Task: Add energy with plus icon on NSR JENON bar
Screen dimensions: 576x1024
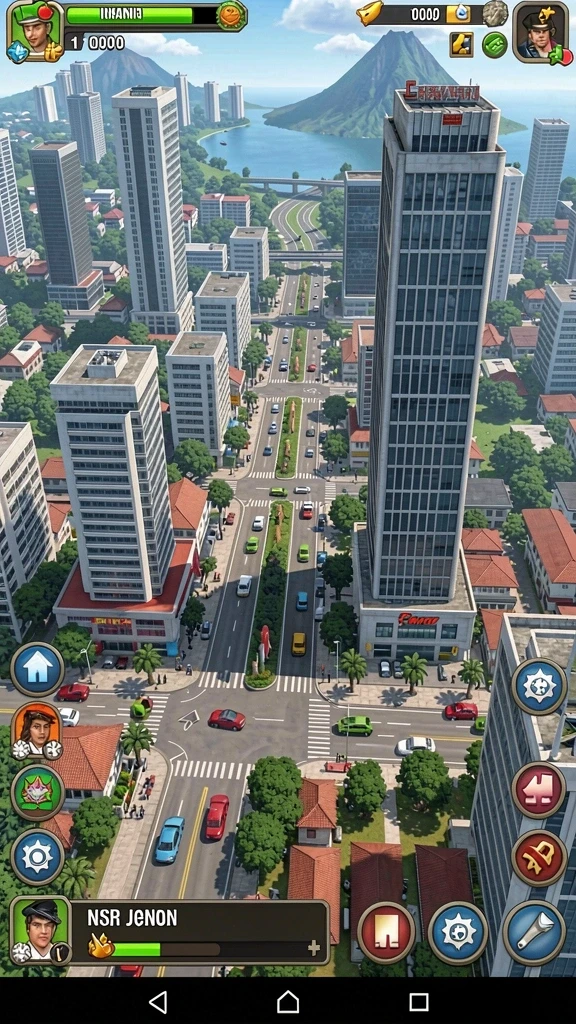Action: 314,948
